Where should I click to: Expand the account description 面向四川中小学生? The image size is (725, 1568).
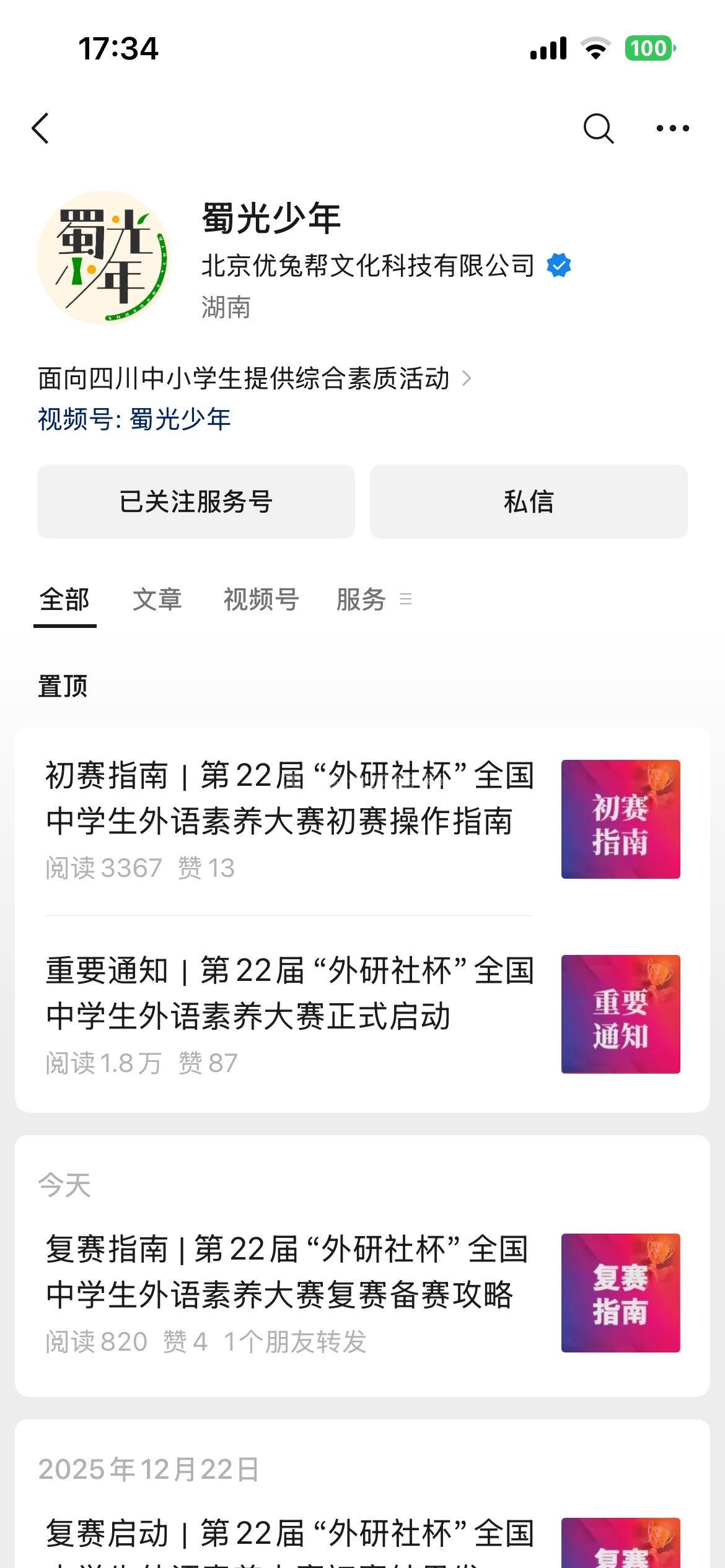(254, 378)
